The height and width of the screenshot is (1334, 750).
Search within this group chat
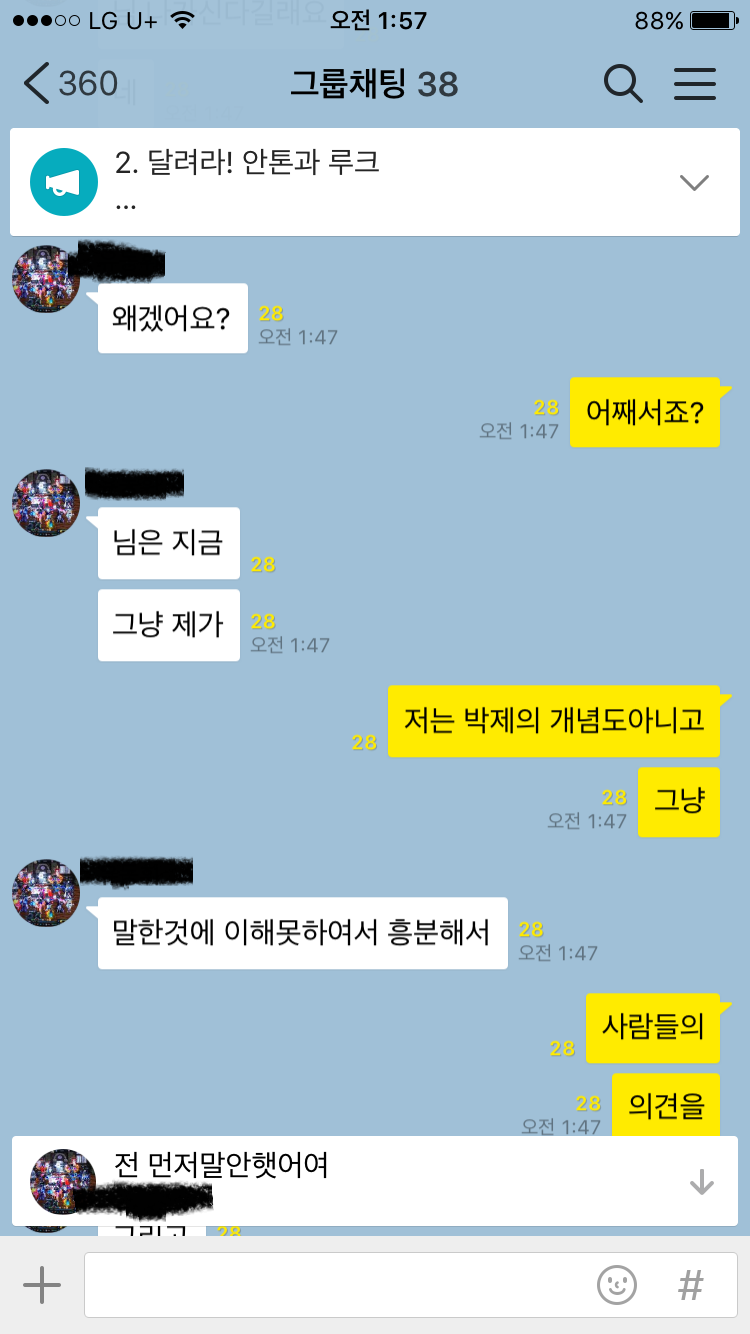pos(622,84)
